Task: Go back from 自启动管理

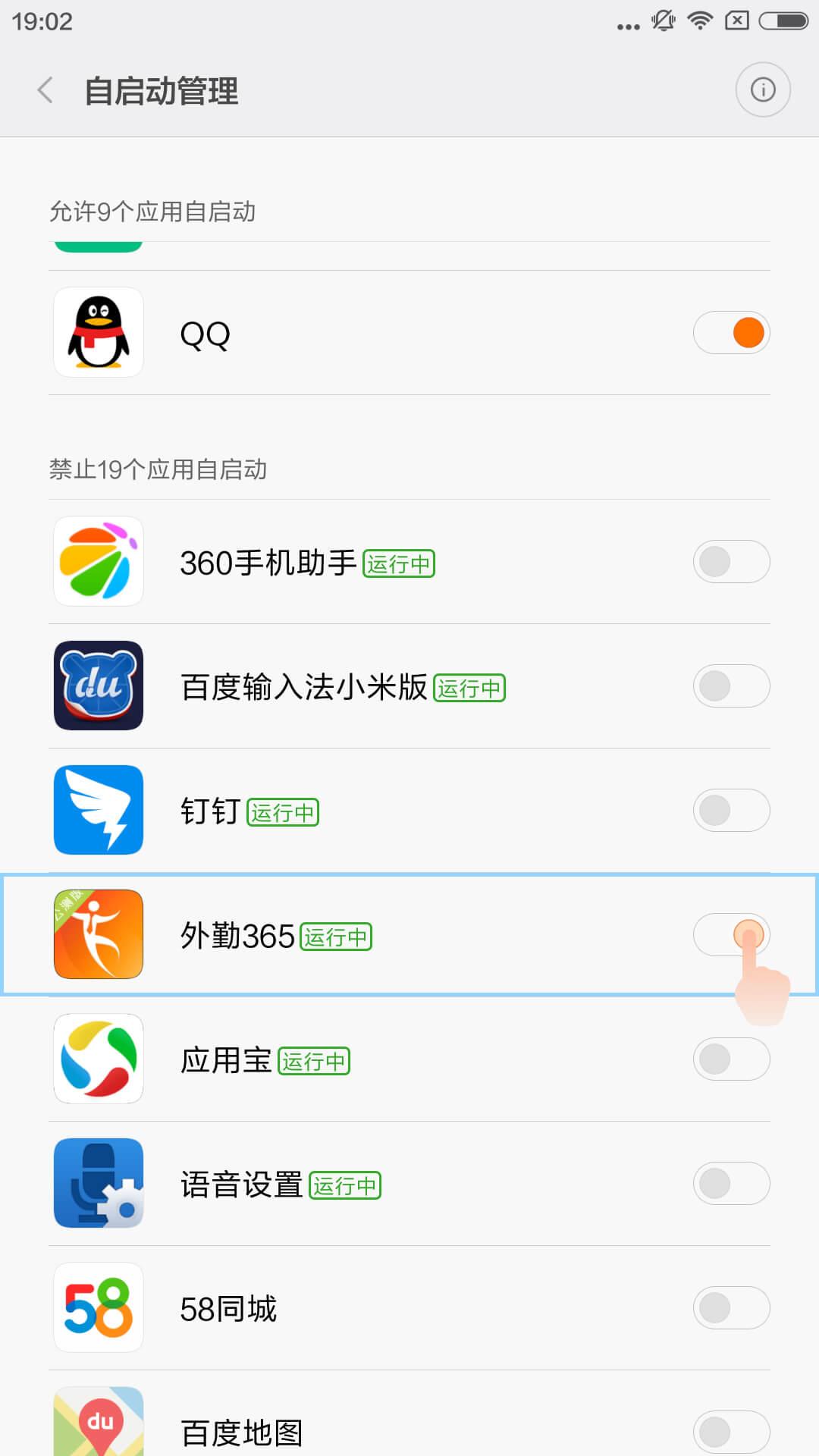Action: (x=45, y=90)
